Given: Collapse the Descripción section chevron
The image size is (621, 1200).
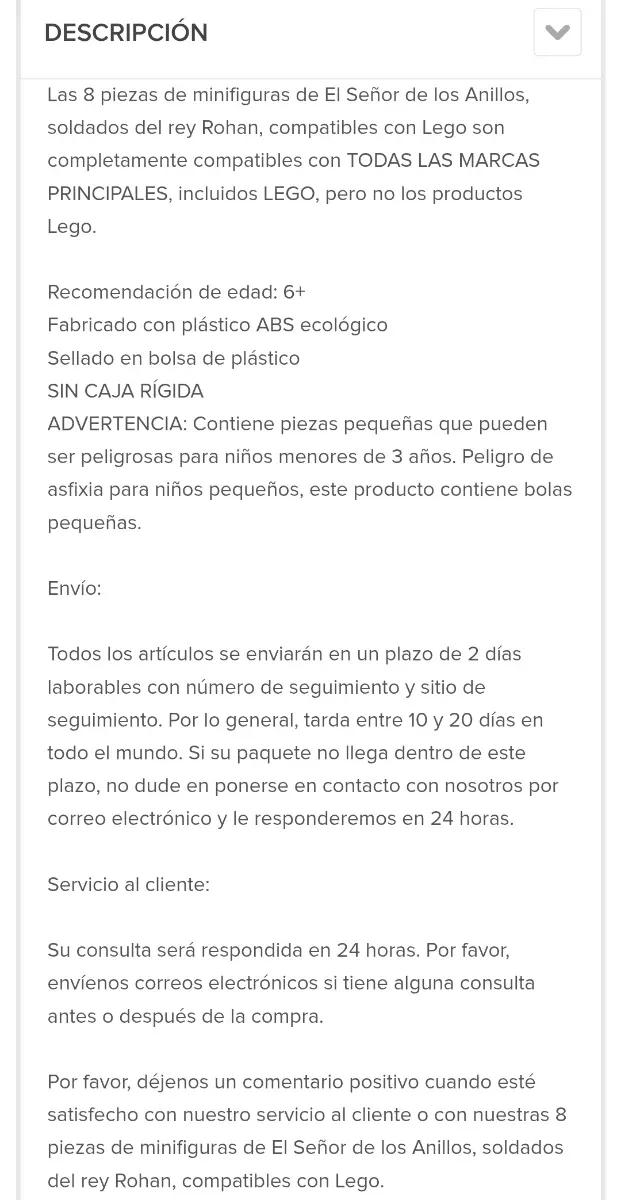Looking at the screenshot, I should click(x=557, y=32).
